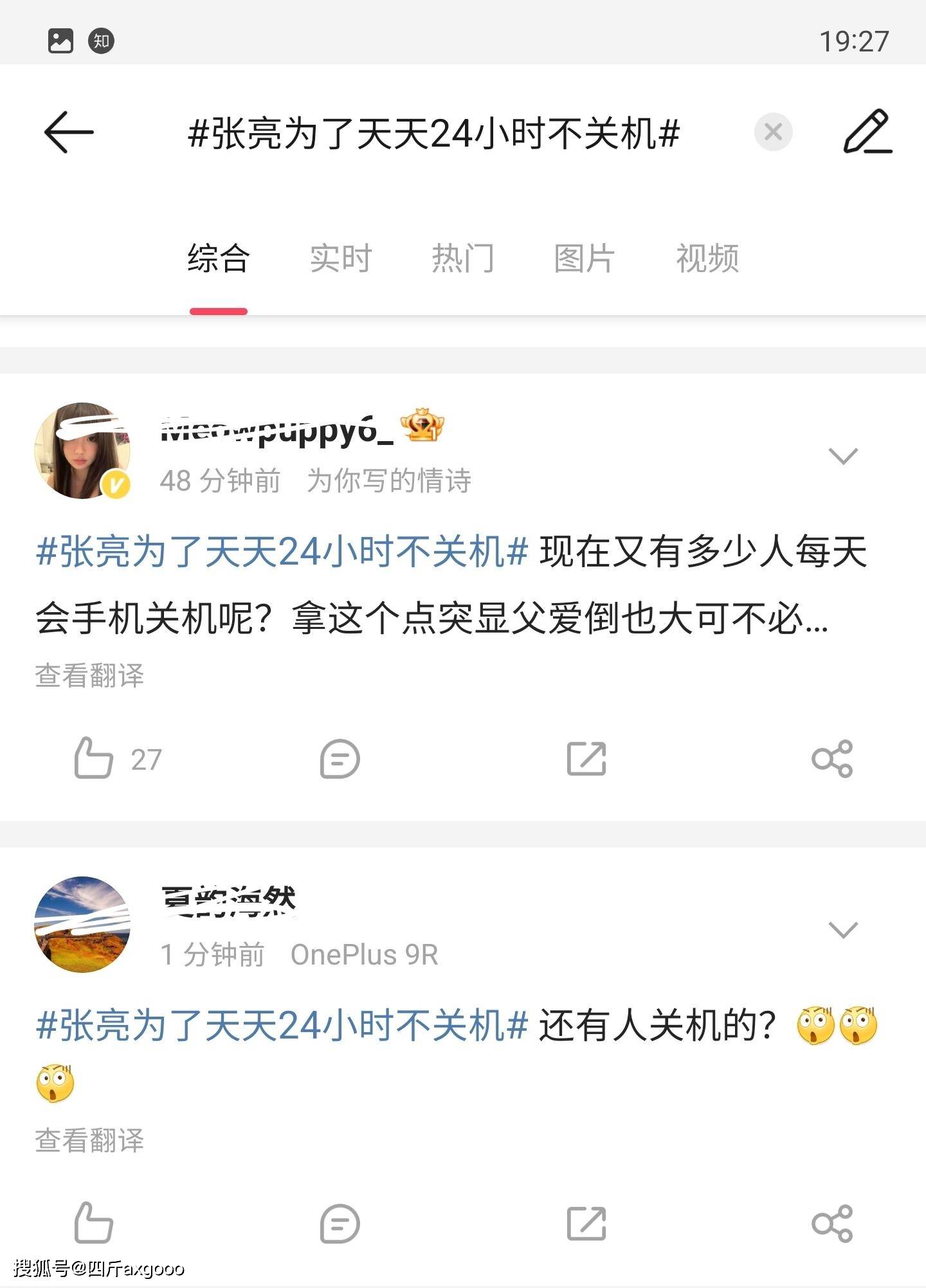Screen dimensions: 926x1288
Task: Open hashtag link in the 48 分钟前 post
Action: pyautogui.click(x=282, y=552)
